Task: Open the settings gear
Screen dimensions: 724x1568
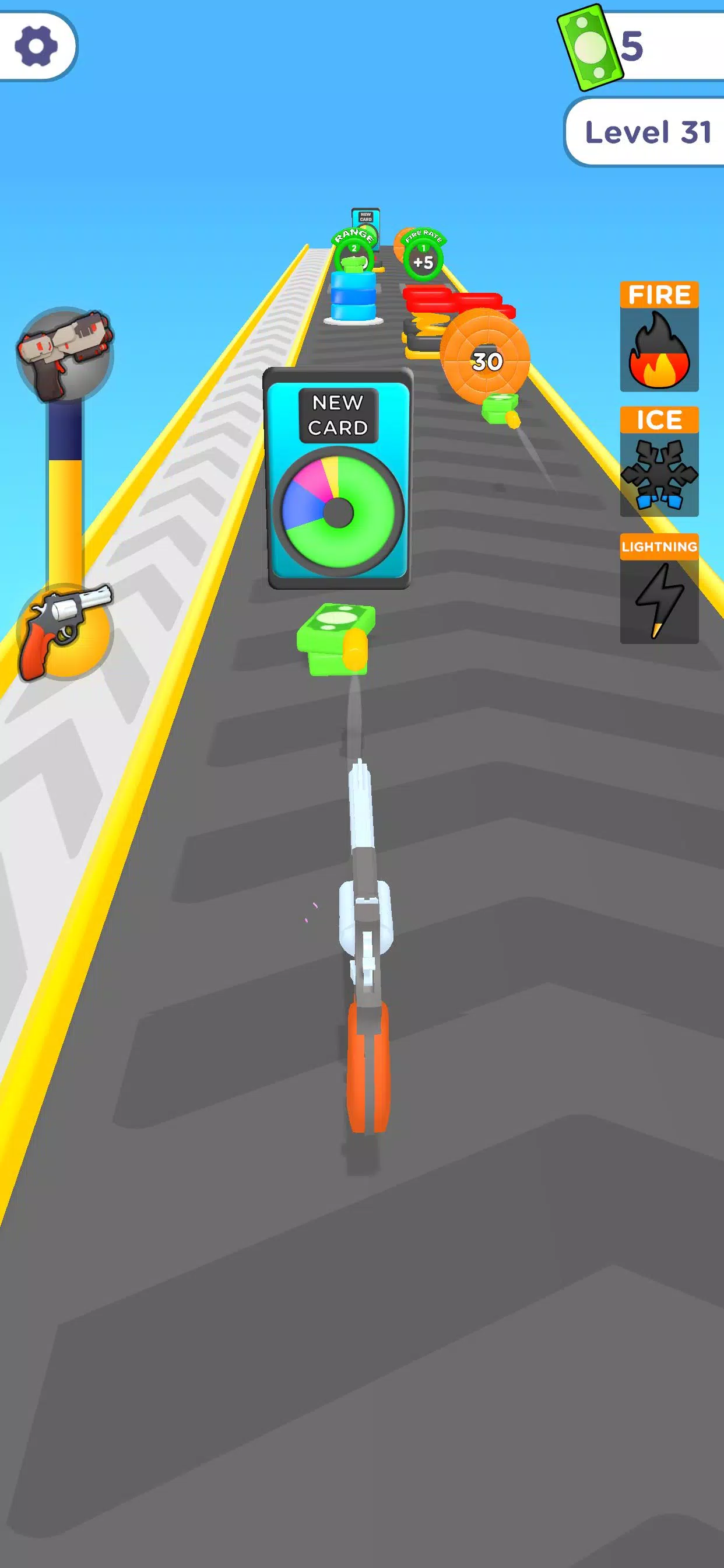Action: [36, 46]
